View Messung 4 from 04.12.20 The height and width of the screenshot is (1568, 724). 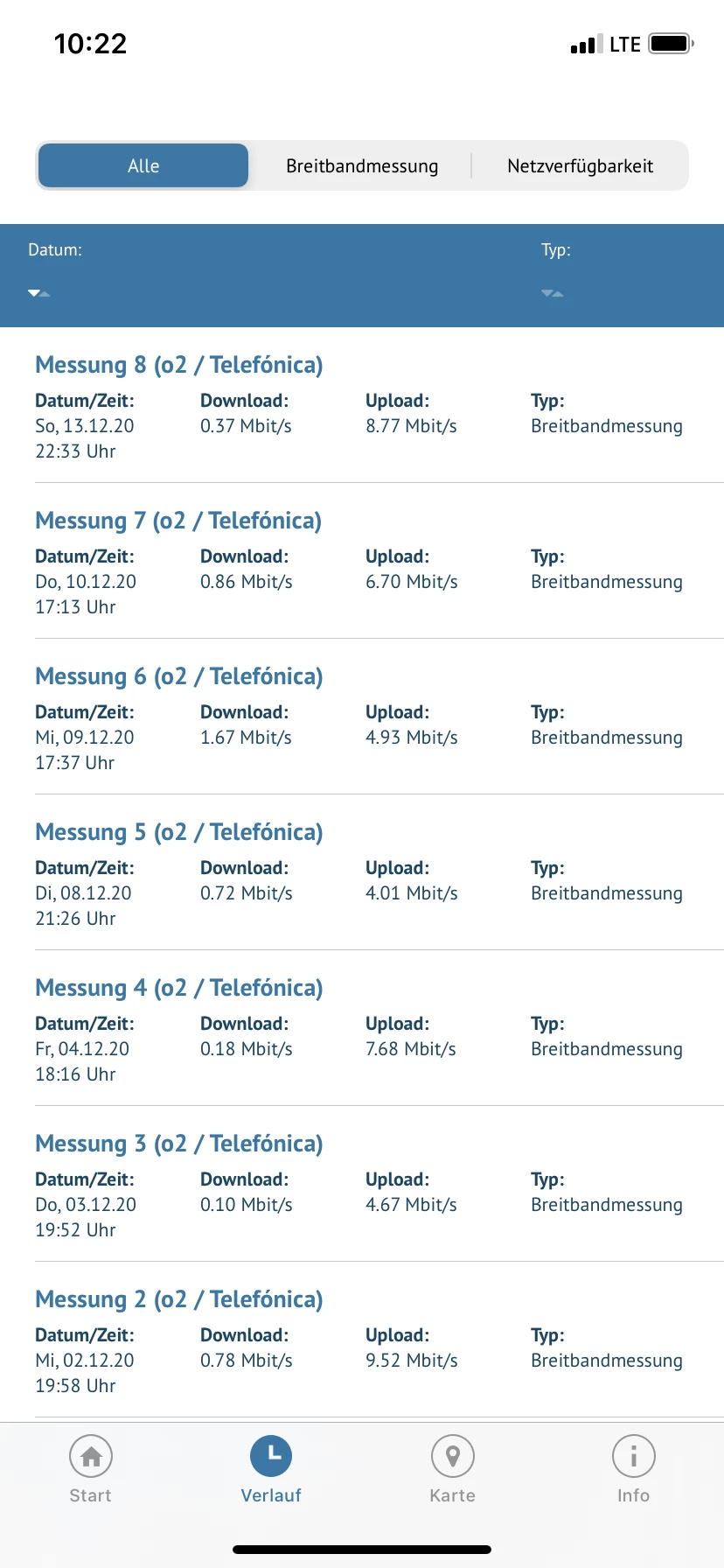[x=179, y=988]
